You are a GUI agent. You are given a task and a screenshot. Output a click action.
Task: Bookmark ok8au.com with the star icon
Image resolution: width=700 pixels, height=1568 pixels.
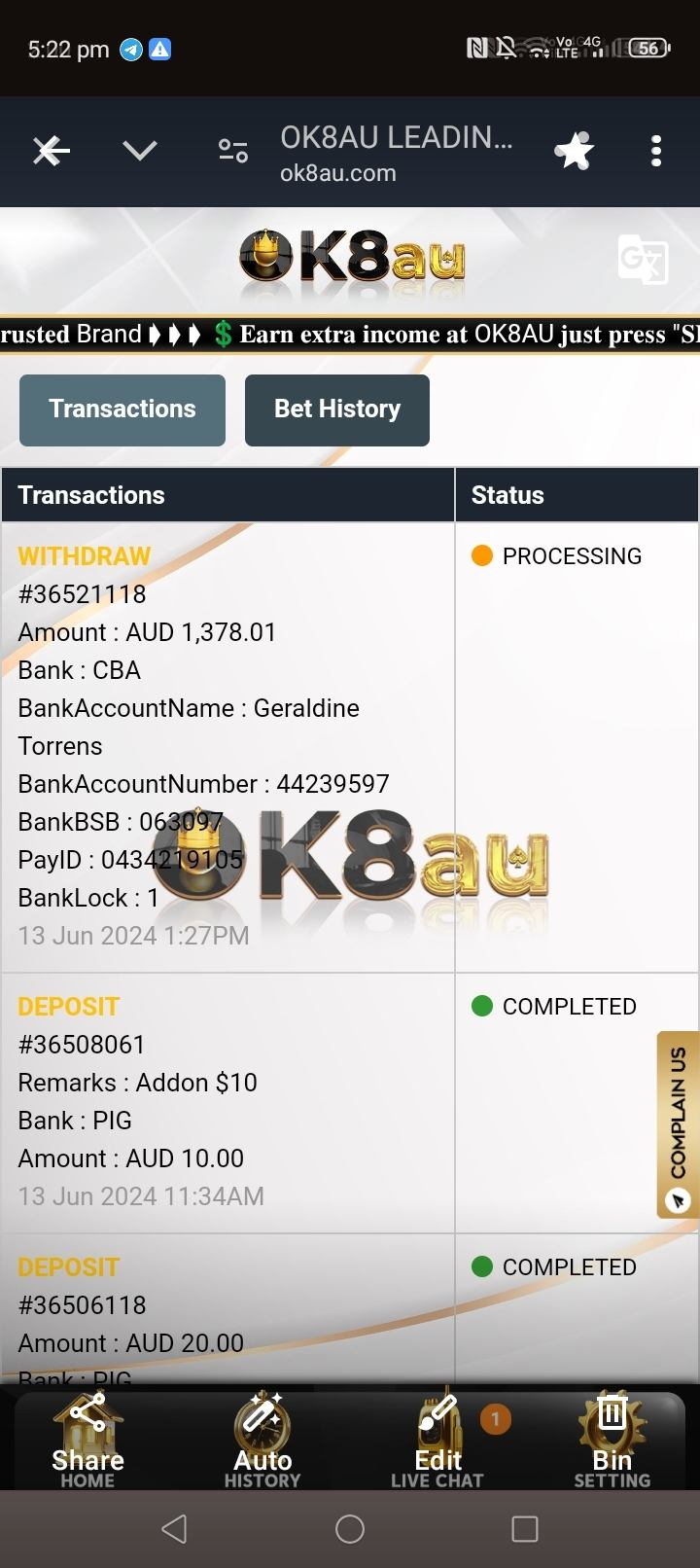click(574, 151)
